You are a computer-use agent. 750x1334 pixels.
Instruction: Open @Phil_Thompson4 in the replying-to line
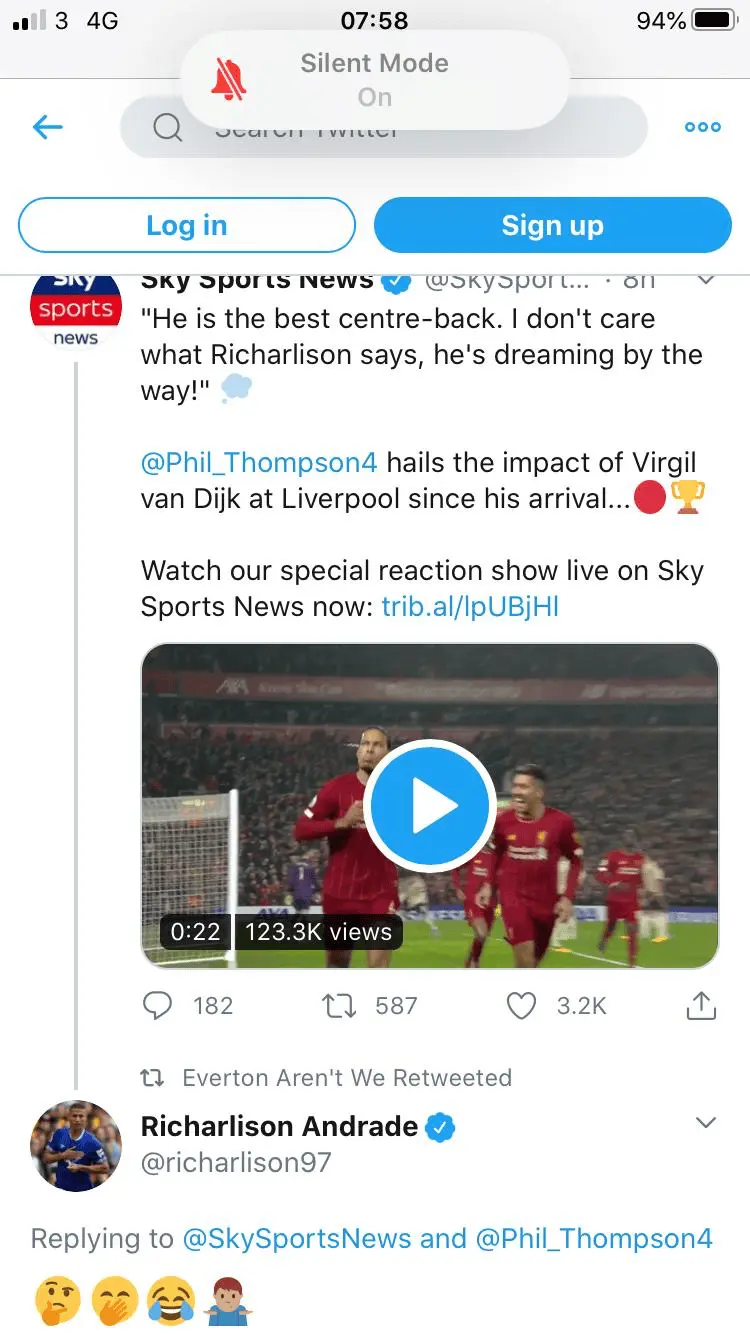pos(594,1239)
